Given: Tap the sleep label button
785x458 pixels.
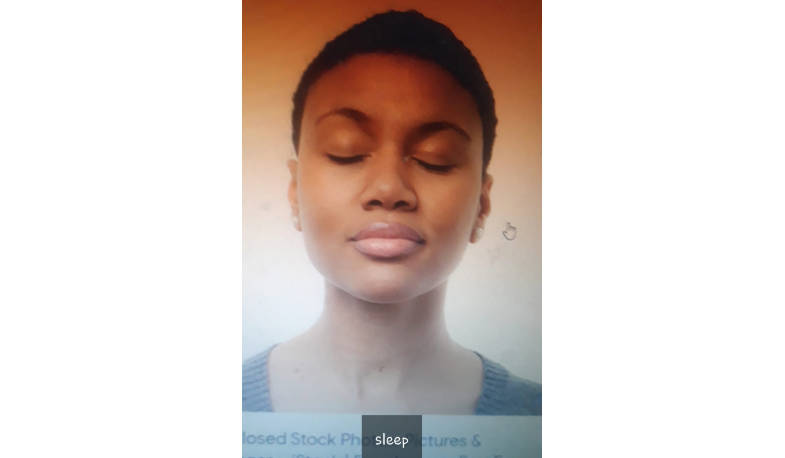Looking at the screenshot, I should [x=392, y=438].
